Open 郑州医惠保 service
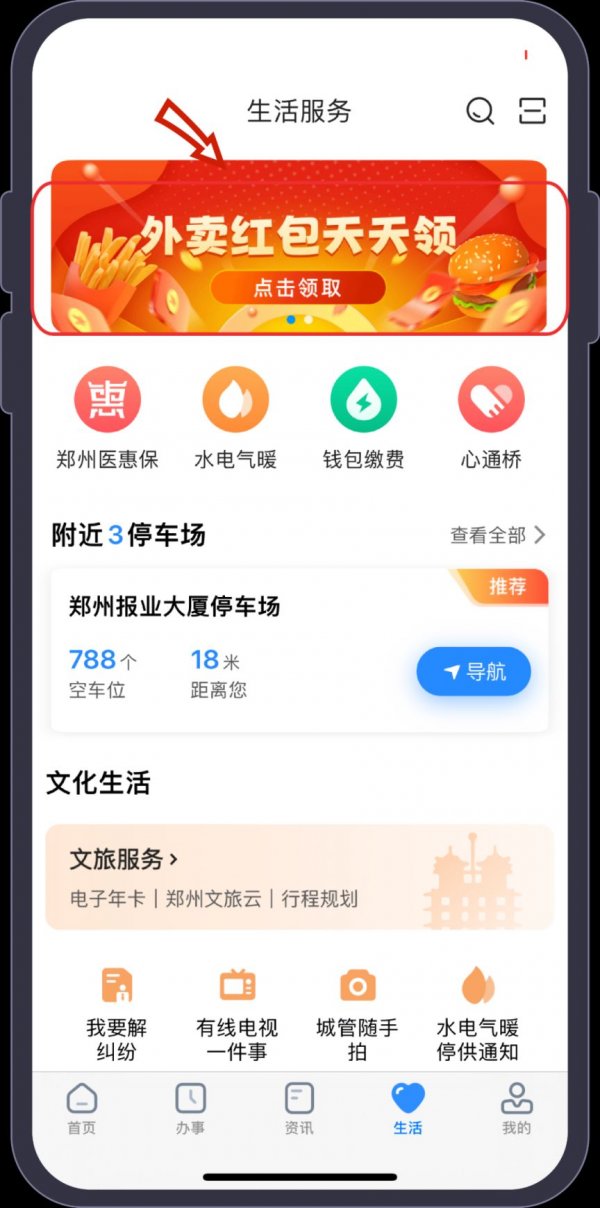 [x=107, y=400]
